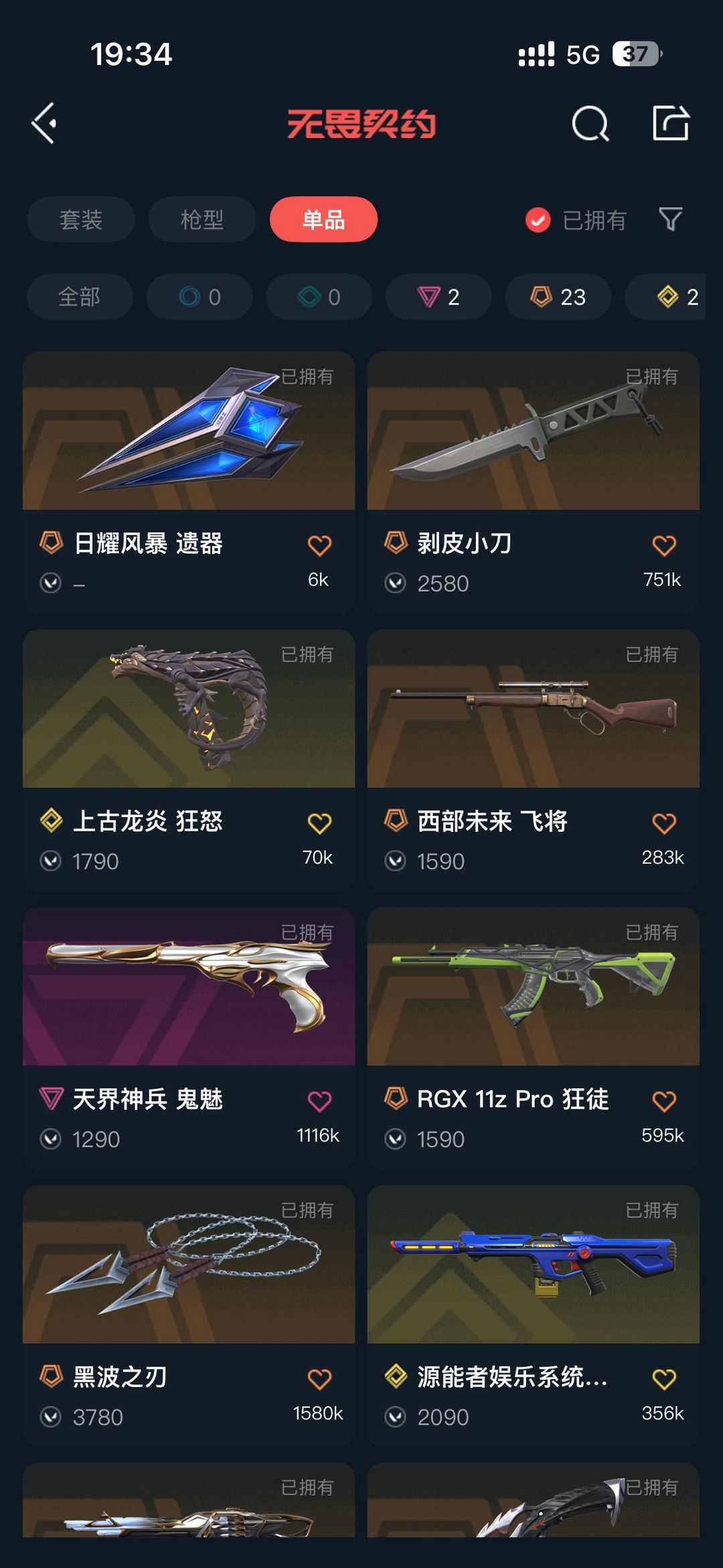Screen dimensions: 723x1568
Task: Select the gold rarity filter showing 2
Action: pos(676,297)
